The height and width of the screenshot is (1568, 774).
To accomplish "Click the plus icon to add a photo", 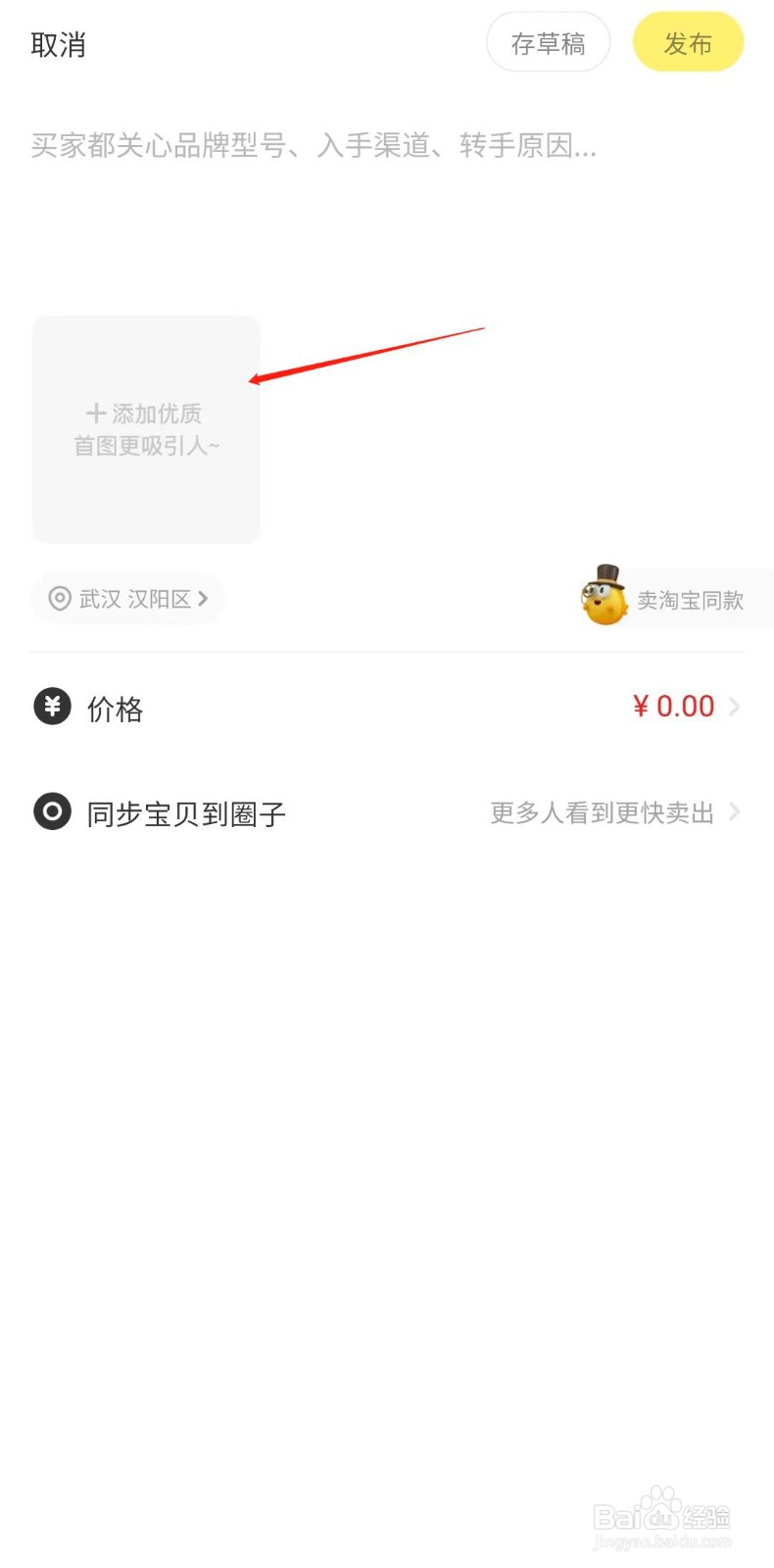I will 97,414.
